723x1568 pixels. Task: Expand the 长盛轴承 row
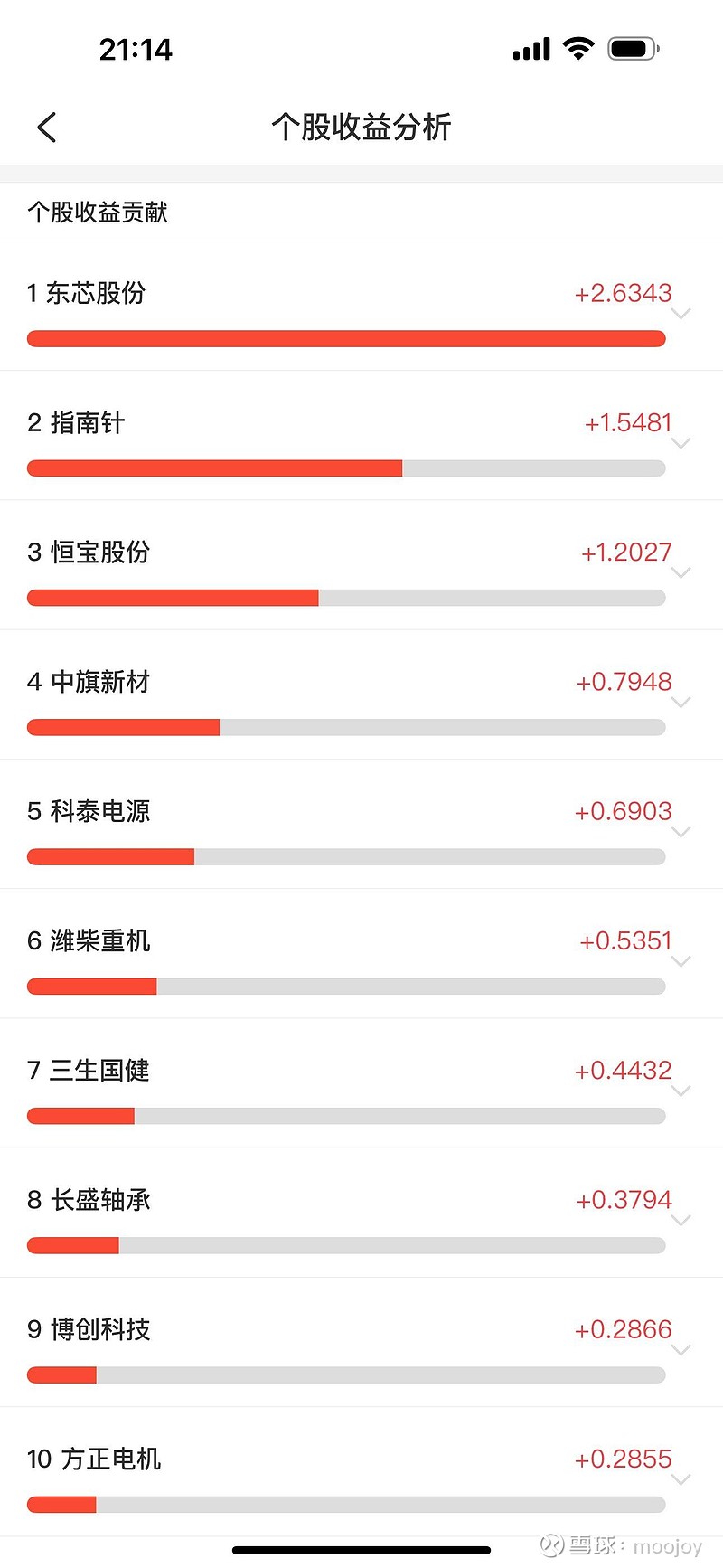pyautogui.click(x=681, y=1220)
